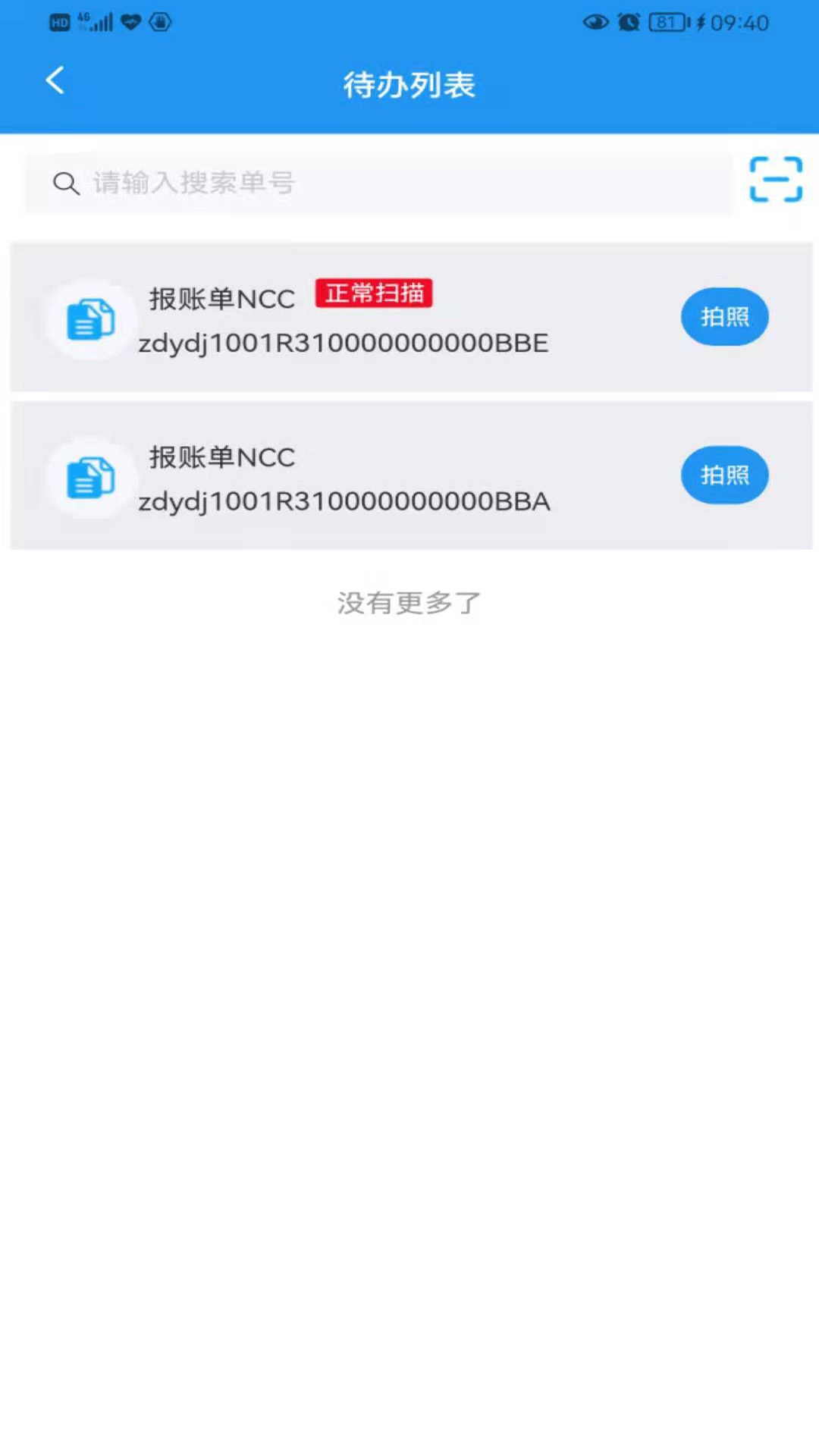
Task: Tap 拍照 for the order ending in BBE
Action: pos(724,317)
